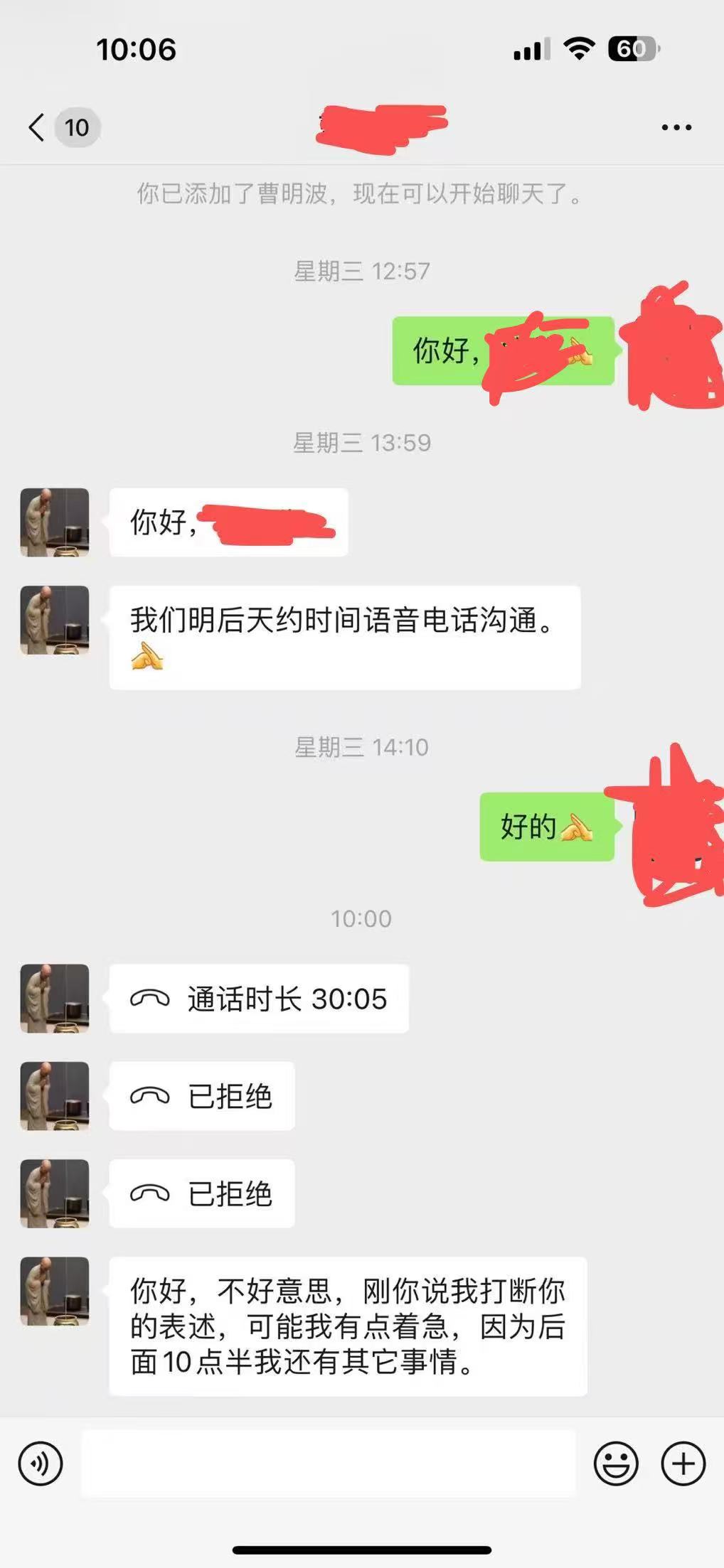Open the three-dot chat info menu
The image size is (724, 1568).
tap(676, 128)
